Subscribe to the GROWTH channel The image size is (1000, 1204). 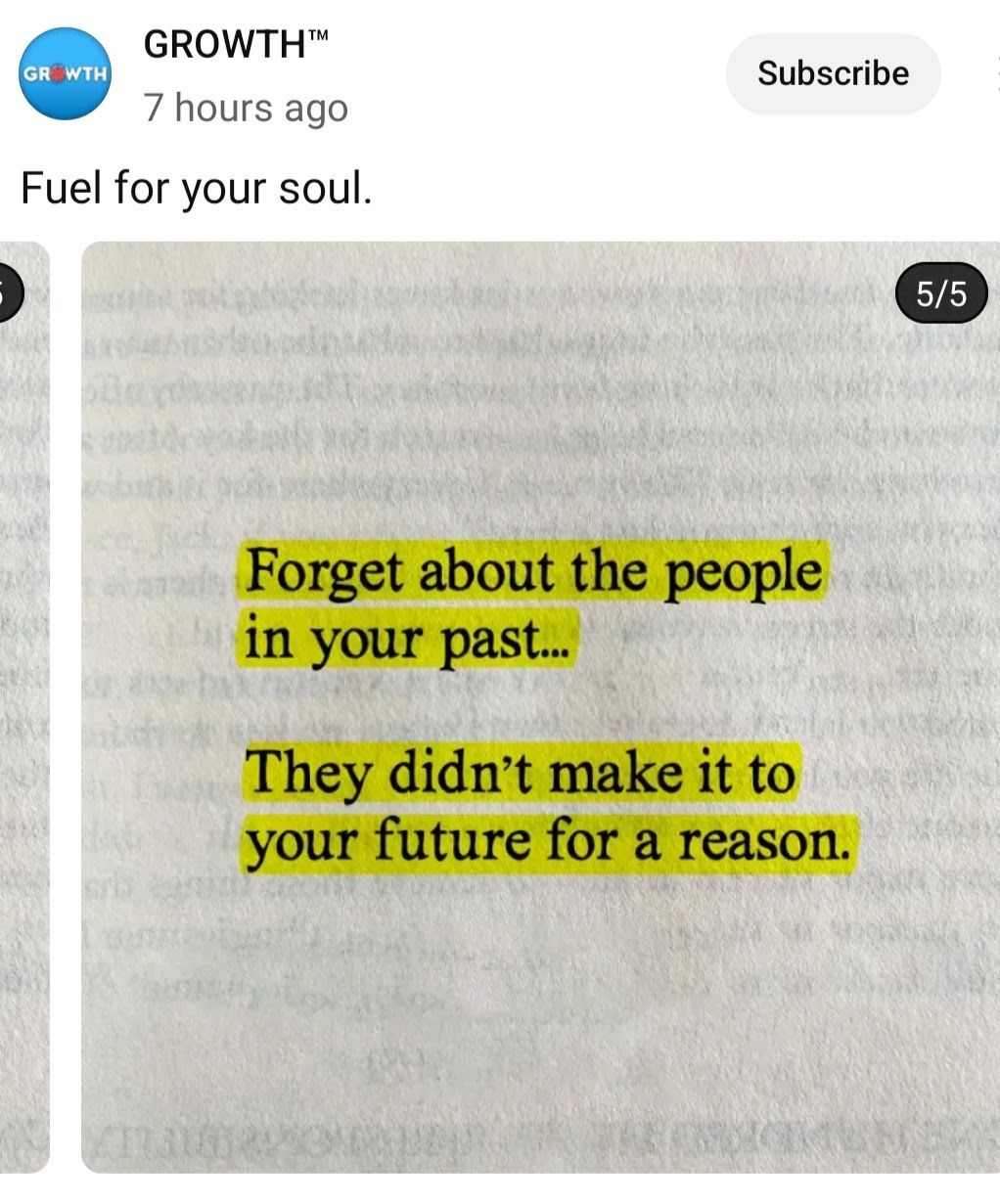833,73
